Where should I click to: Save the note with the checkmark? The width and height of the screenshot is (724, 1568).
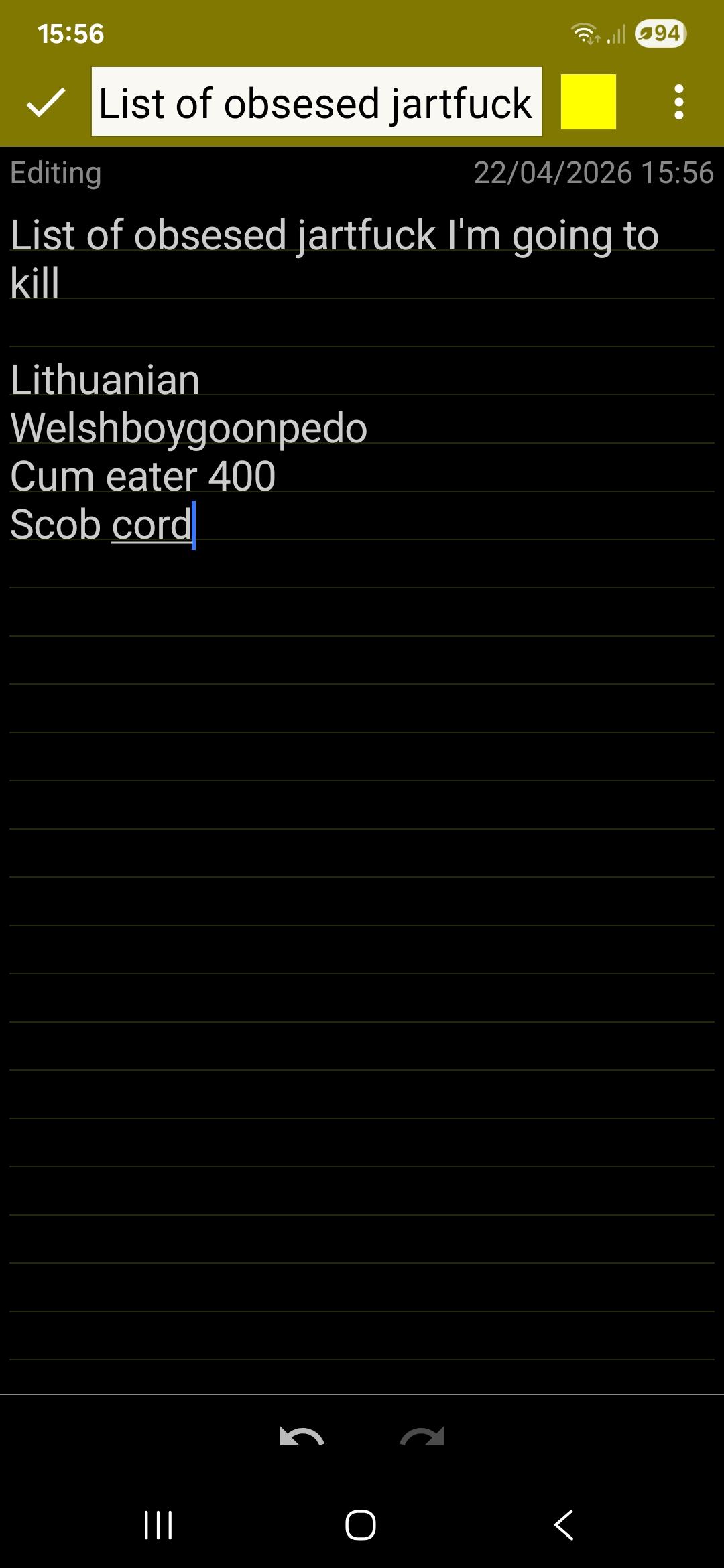pos(45,103)
